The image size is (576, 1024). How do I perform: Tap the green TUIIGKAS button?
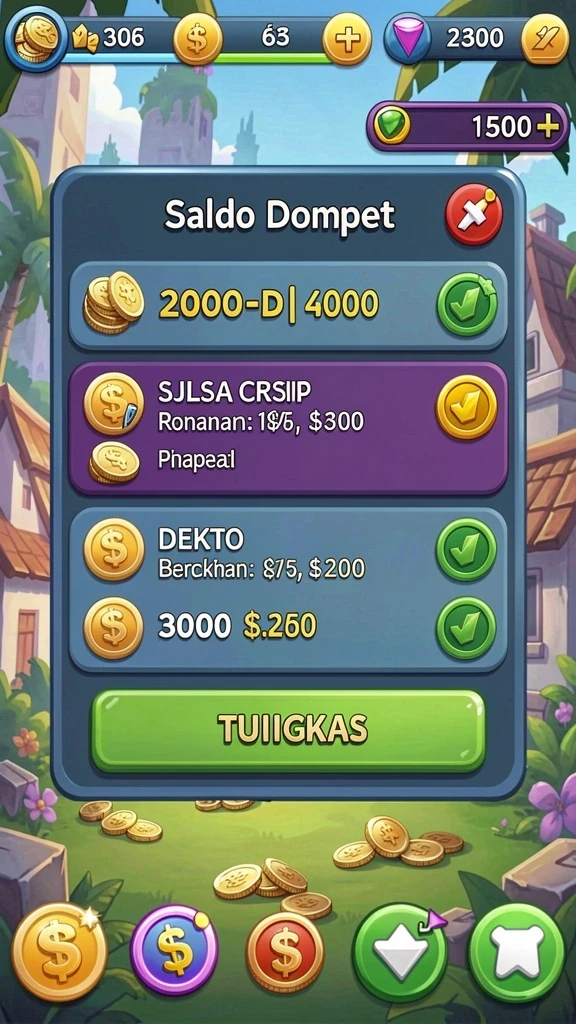(x=289, y=730)
